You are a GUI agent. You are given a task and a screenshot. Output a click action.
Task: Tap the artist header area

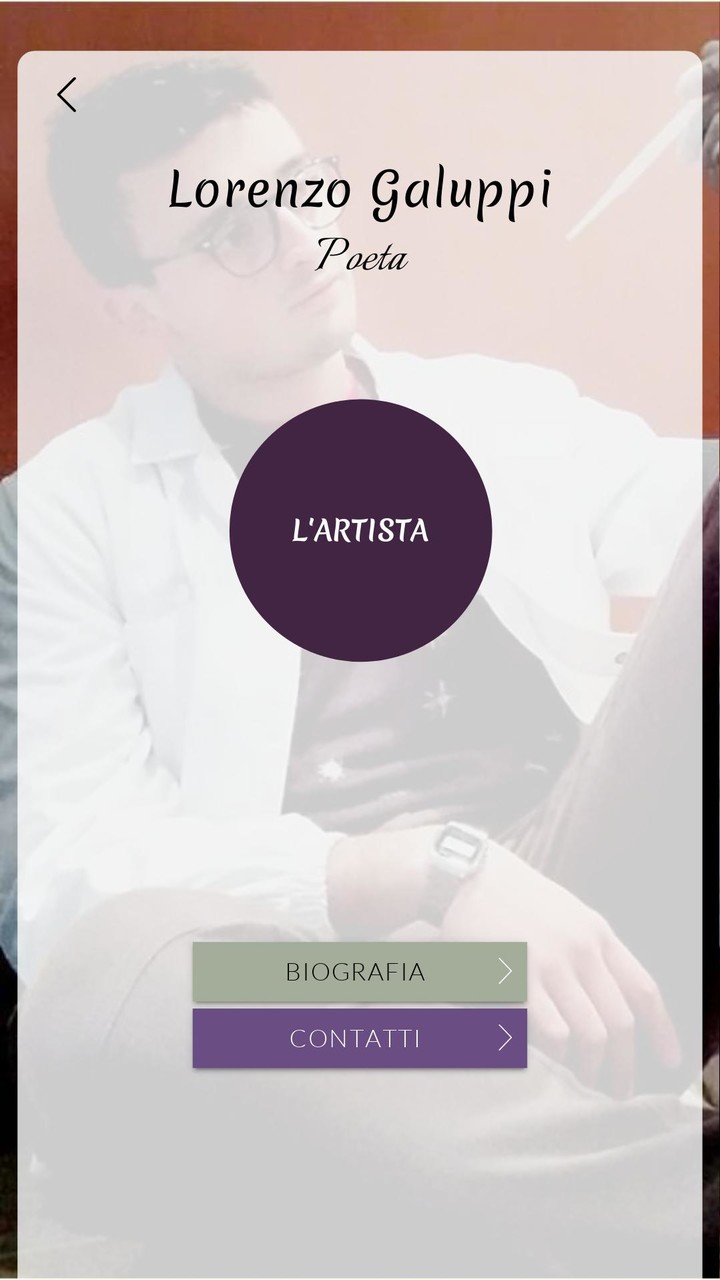point(362,215)
